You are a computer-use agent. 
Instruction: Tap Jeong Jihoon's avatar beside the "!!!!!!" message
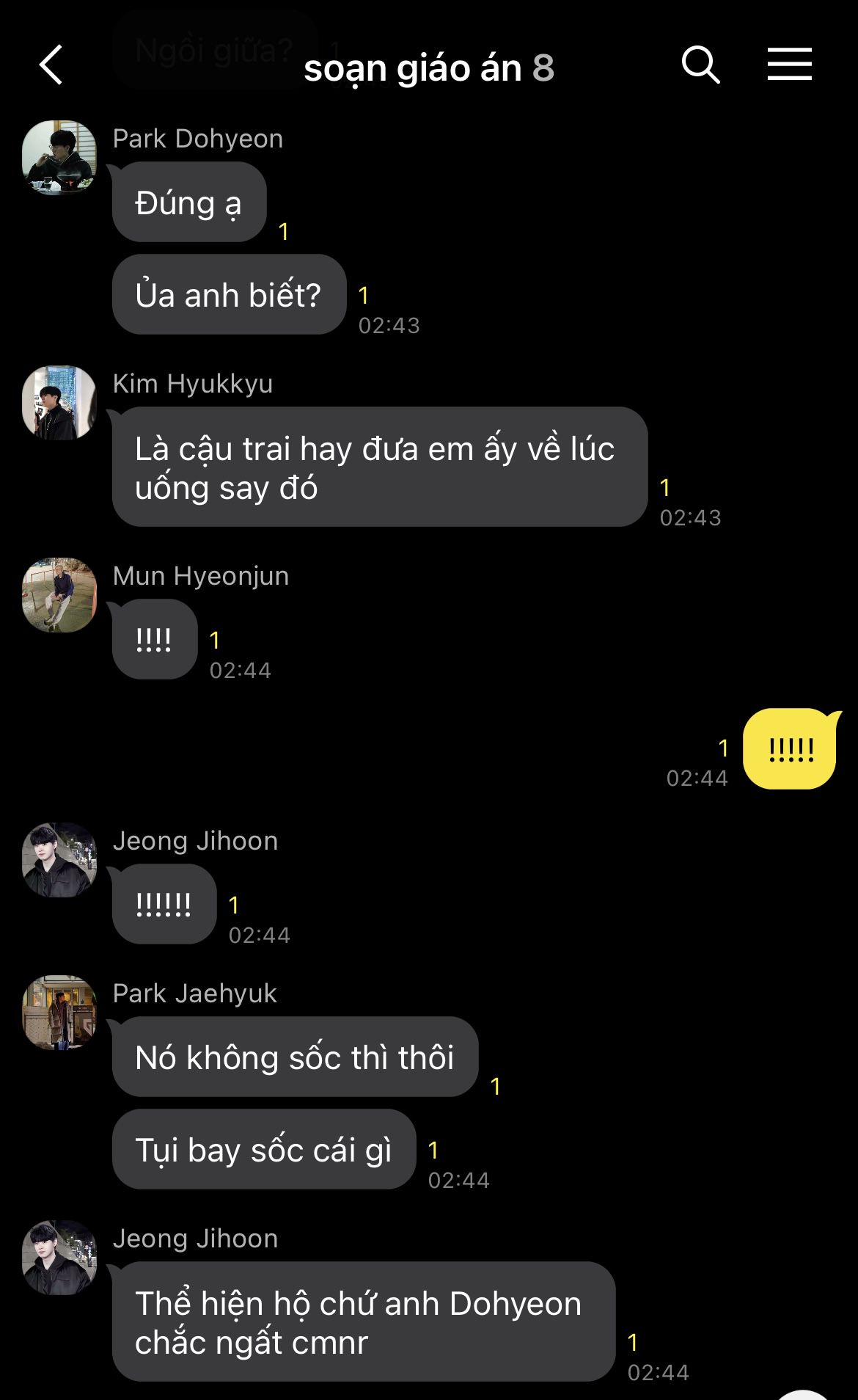click(x=59, y=860)
